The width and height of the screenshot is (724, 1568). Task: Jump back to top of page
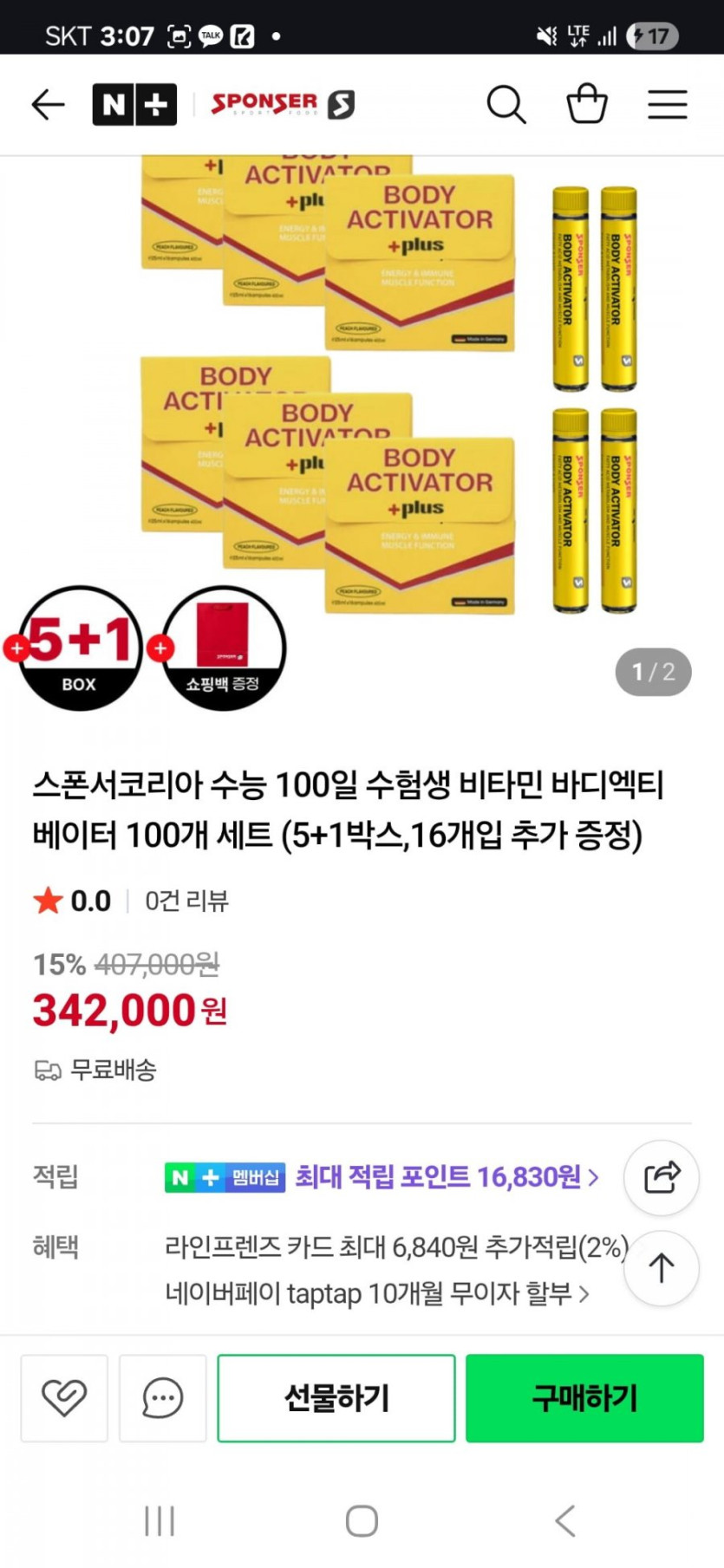[661, 1268]
